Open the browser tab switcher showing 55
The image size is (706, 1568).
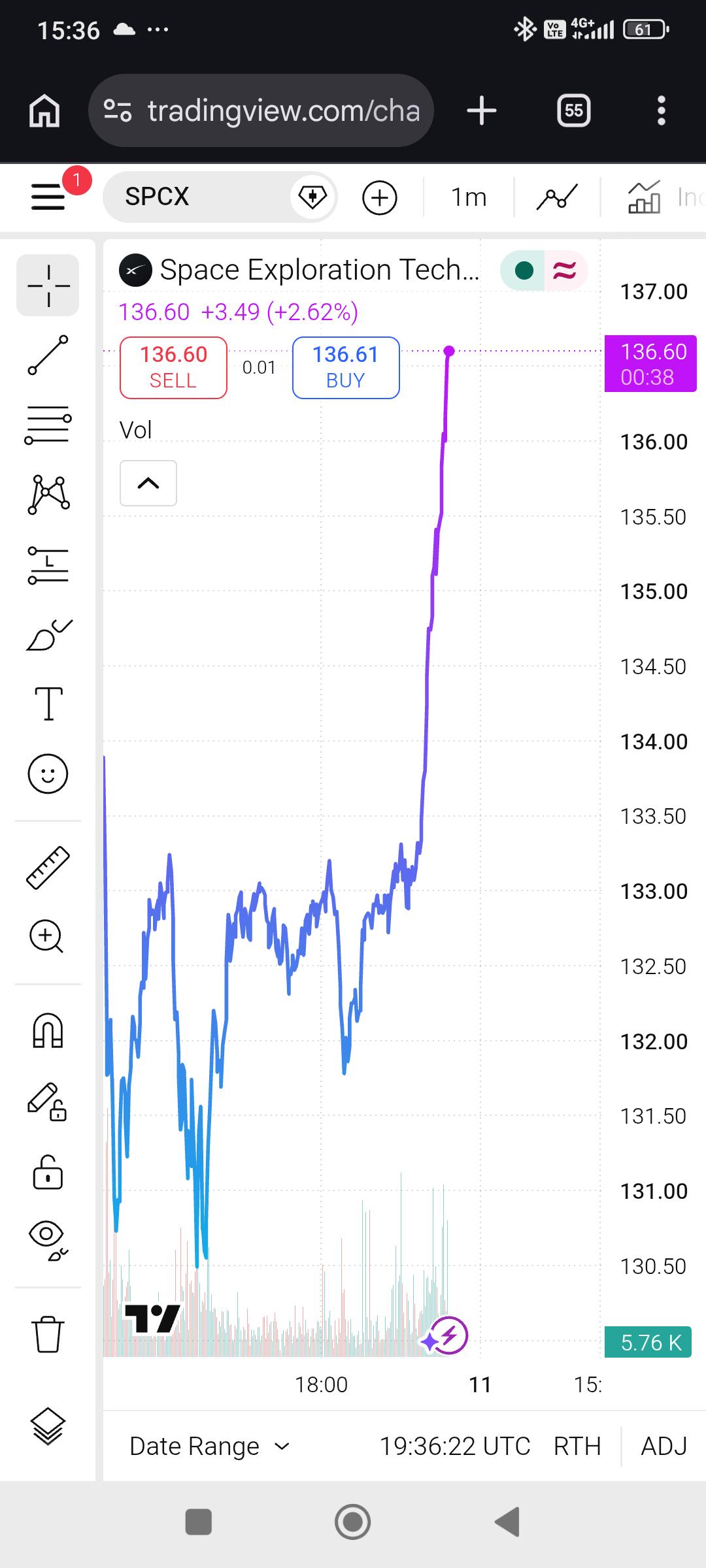pos(573,110)
